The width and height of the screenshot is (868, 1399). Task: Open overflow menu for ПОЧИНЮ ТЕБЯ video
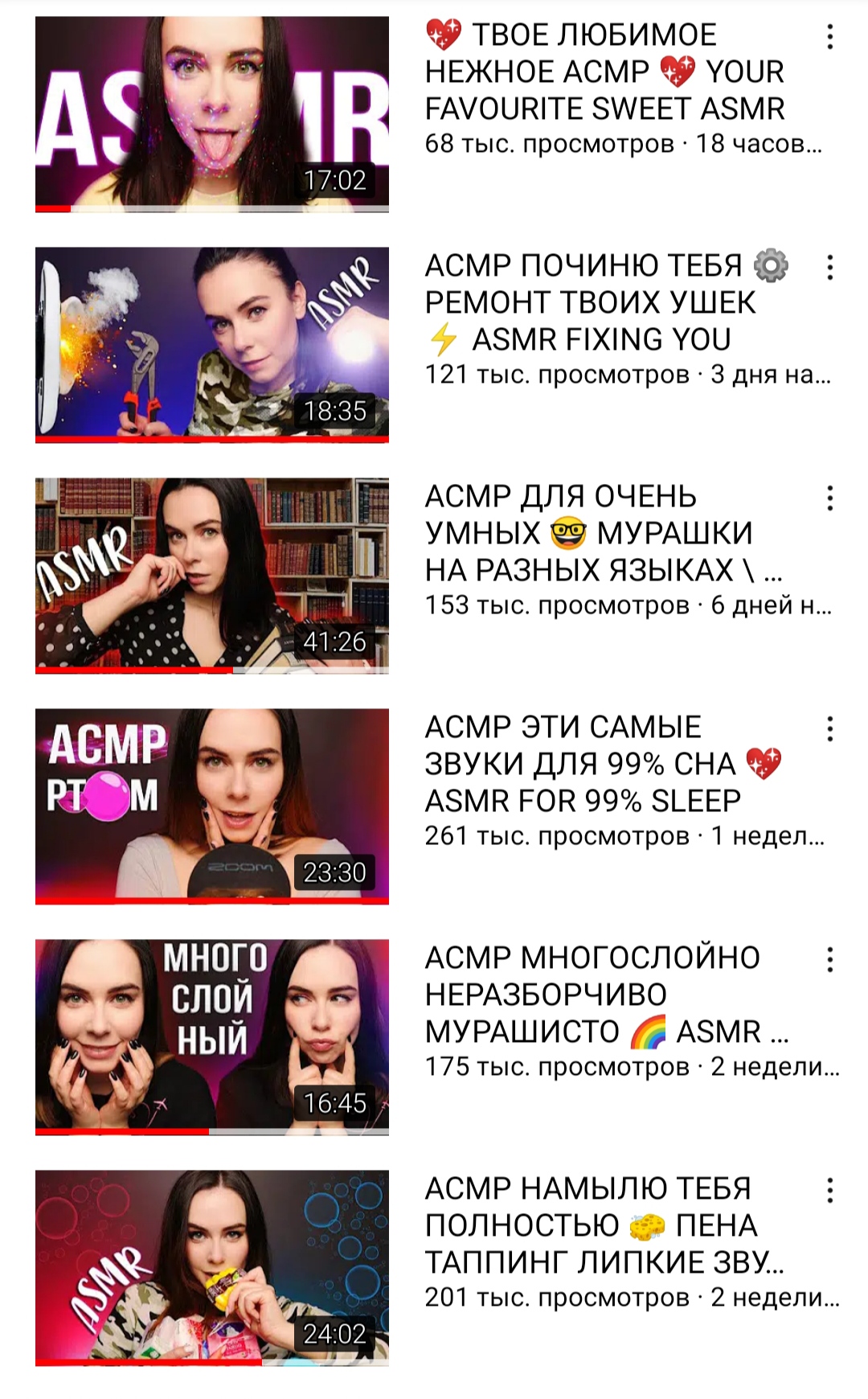(x=829, y=268)
